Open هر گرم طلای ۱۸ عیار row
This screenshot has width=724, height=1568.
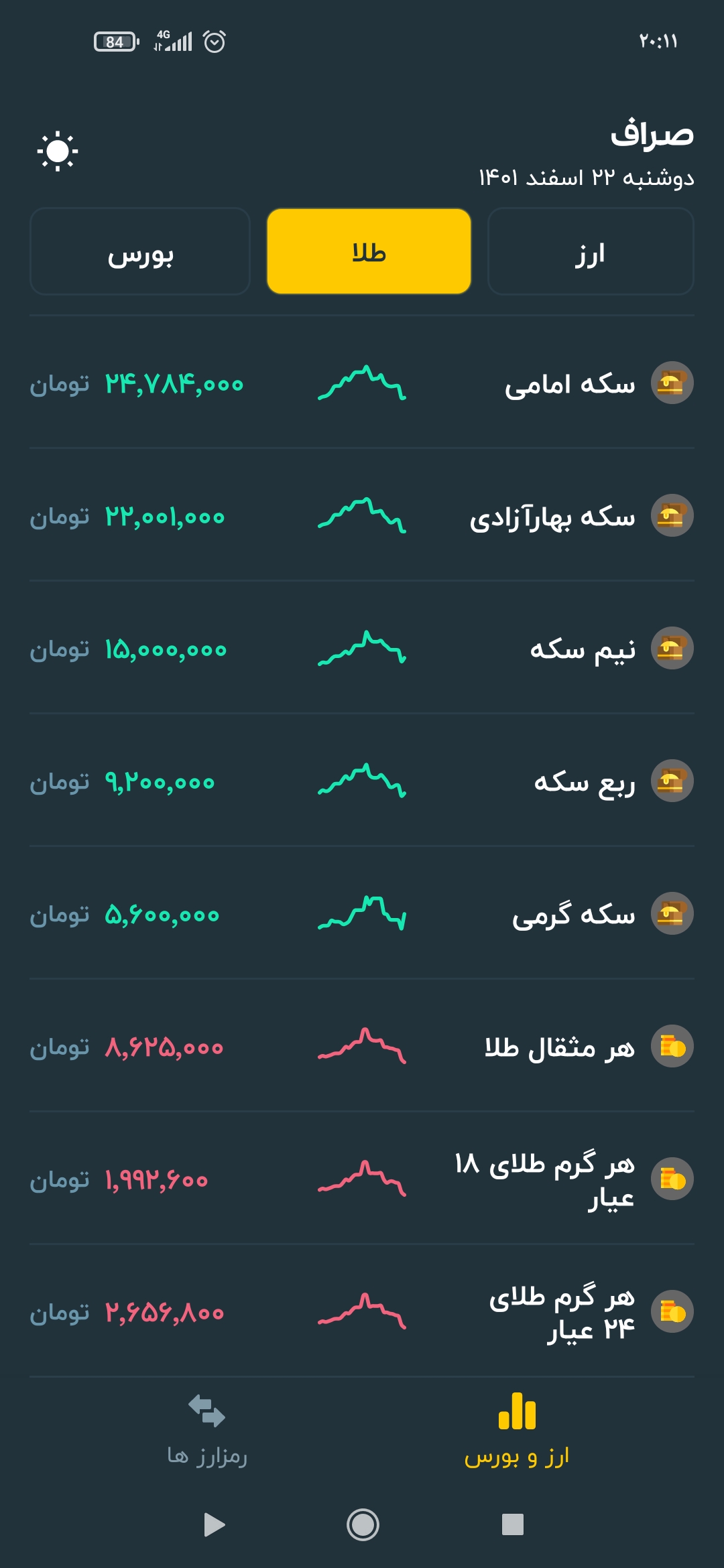[x=362, y=1179]
